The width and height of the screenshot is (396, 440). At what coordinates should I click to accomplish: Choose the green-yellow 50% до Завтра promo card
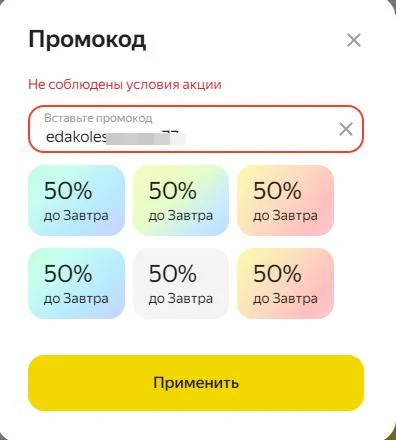(181, 200)
